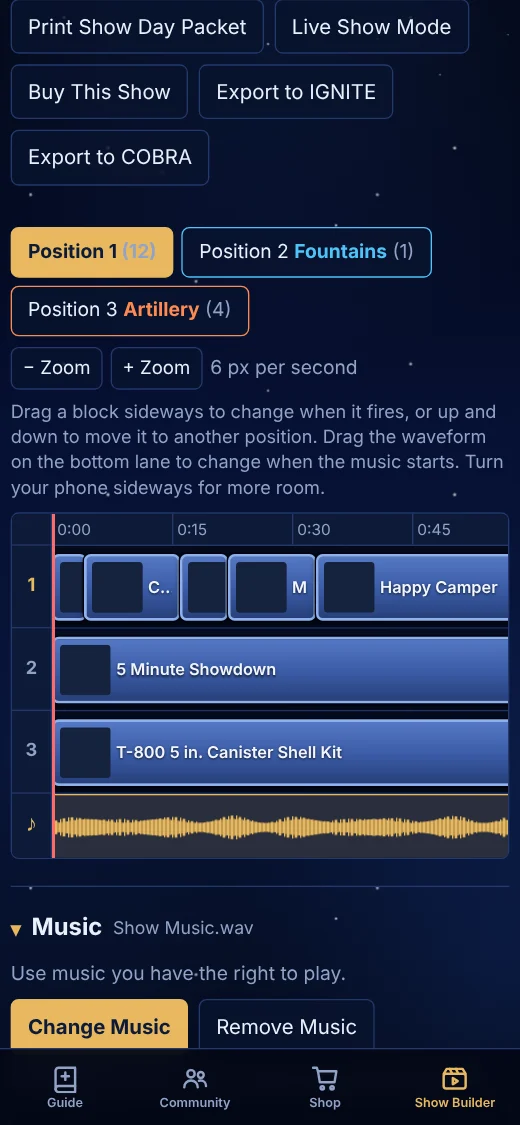Open the Show Builder tab

[455, 1088]
